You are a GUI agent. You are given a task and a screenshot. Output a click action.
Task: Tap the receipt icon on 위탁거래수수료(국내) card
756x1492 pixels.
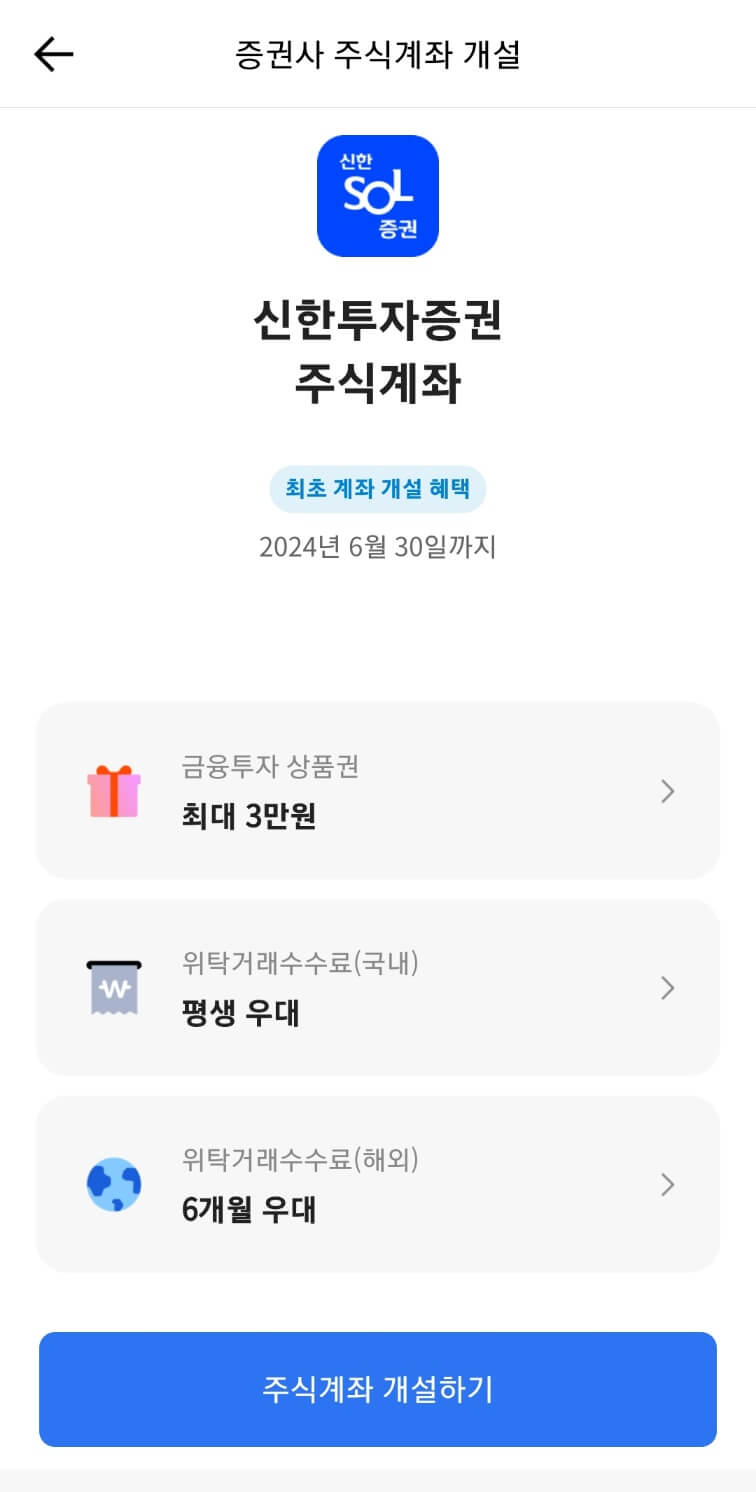114,987
